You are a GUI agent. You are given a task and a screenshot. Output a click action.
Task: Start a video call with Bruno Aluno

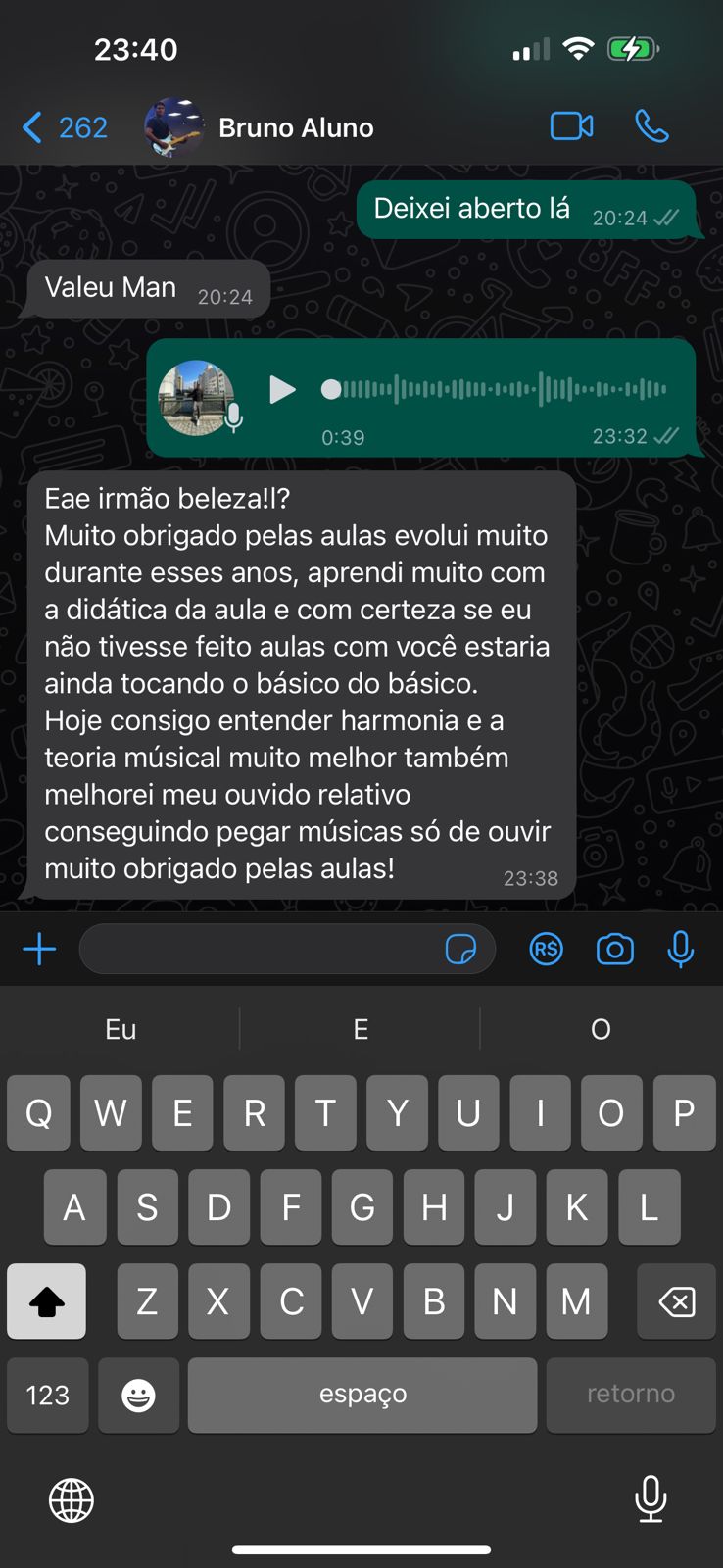(x=571, y=126)
